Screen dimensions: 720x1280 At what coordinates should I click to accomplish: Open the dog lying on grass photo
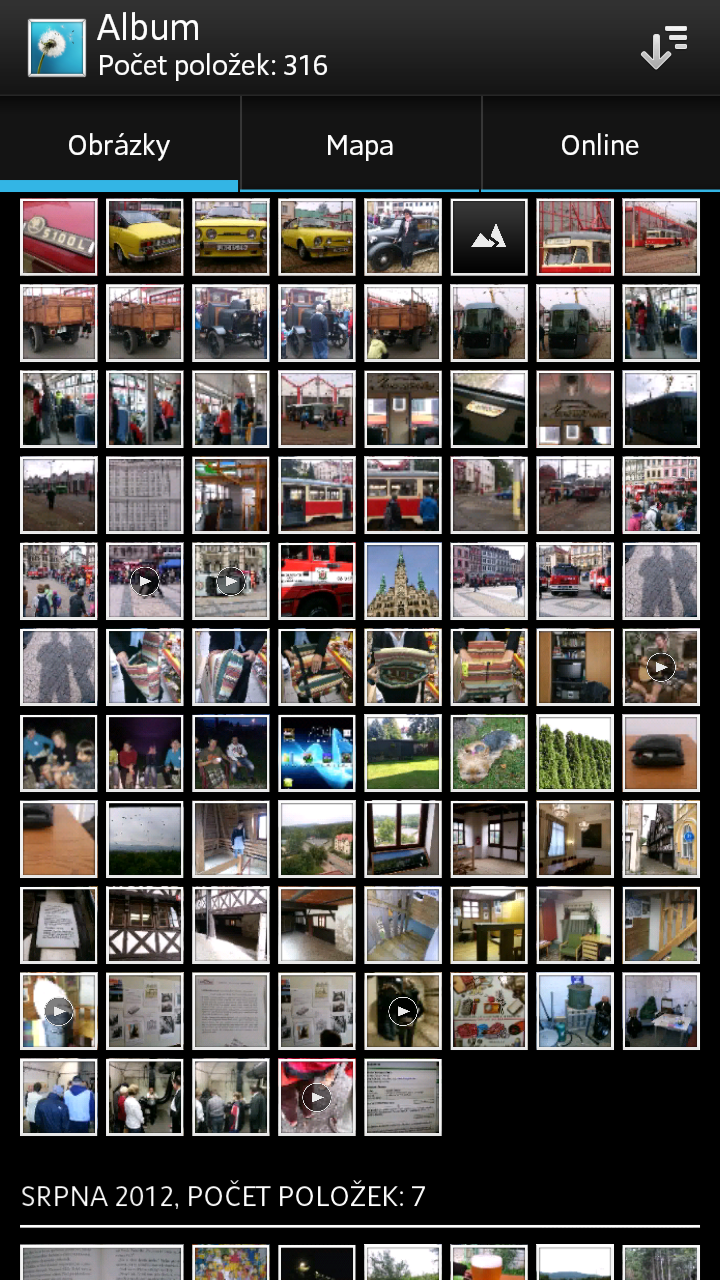tap(489, 753)
